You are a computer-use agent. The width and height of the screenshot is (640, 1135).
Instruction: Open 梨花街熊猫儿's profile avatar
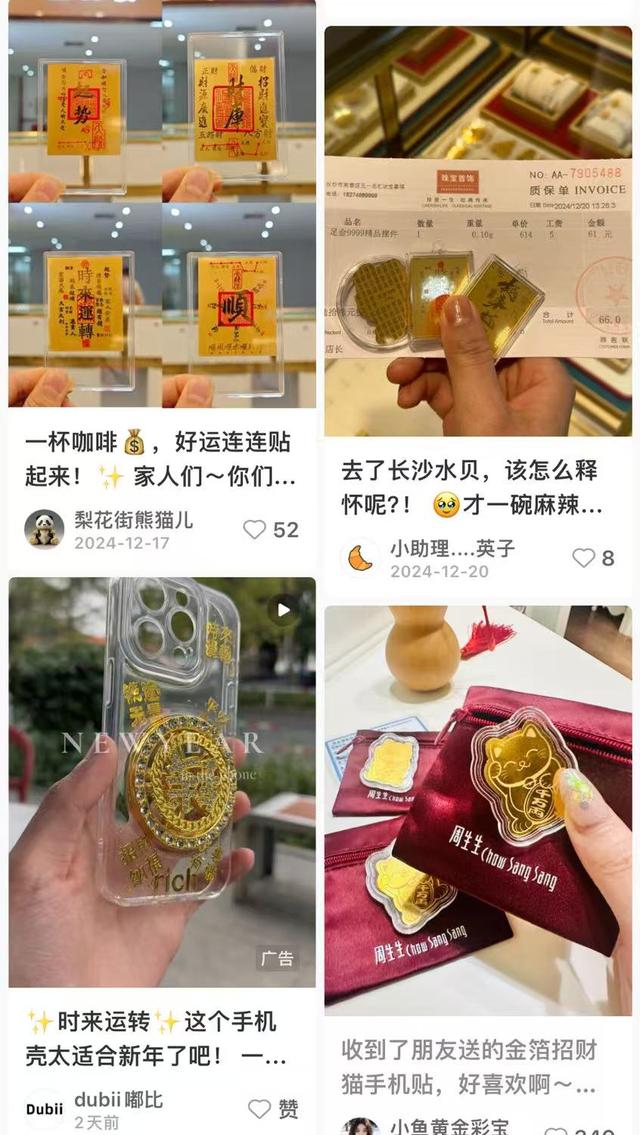coord(44,529)
